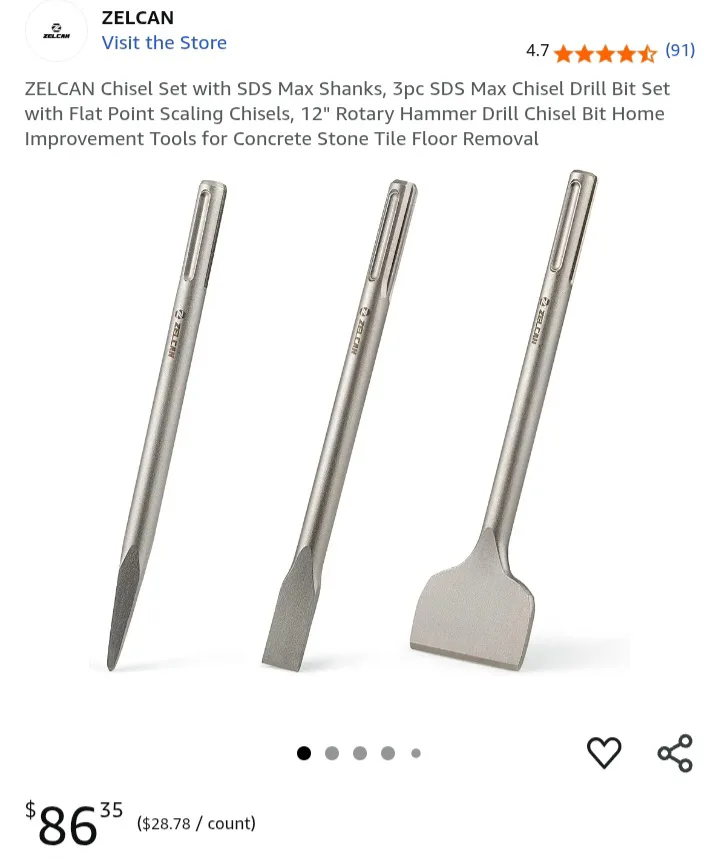The width and height of the screenshot is (720, 858).
Task: Select the third image indicator dot
Action: [x=359, y=753]
